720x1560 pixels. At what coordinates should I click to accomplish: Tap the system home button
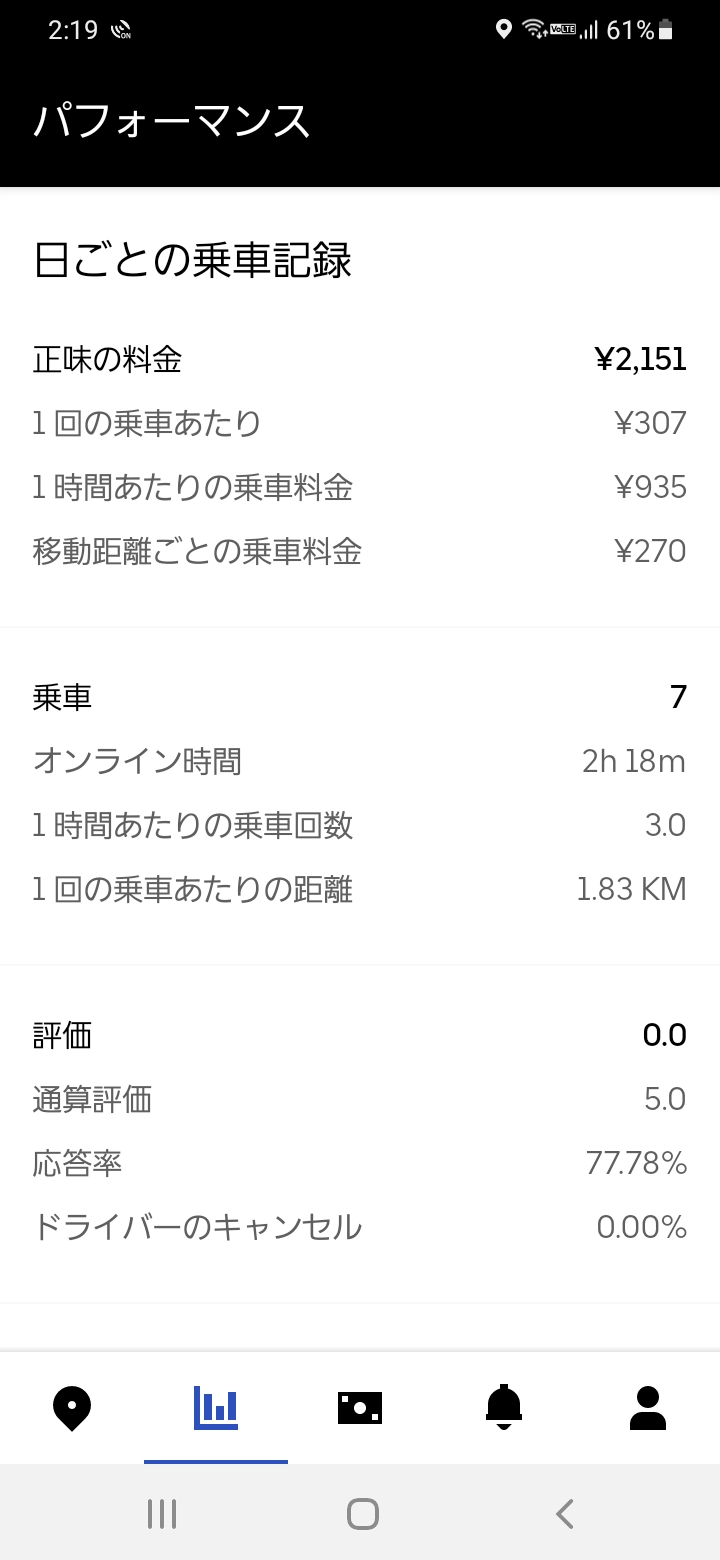coord(362,1513)
